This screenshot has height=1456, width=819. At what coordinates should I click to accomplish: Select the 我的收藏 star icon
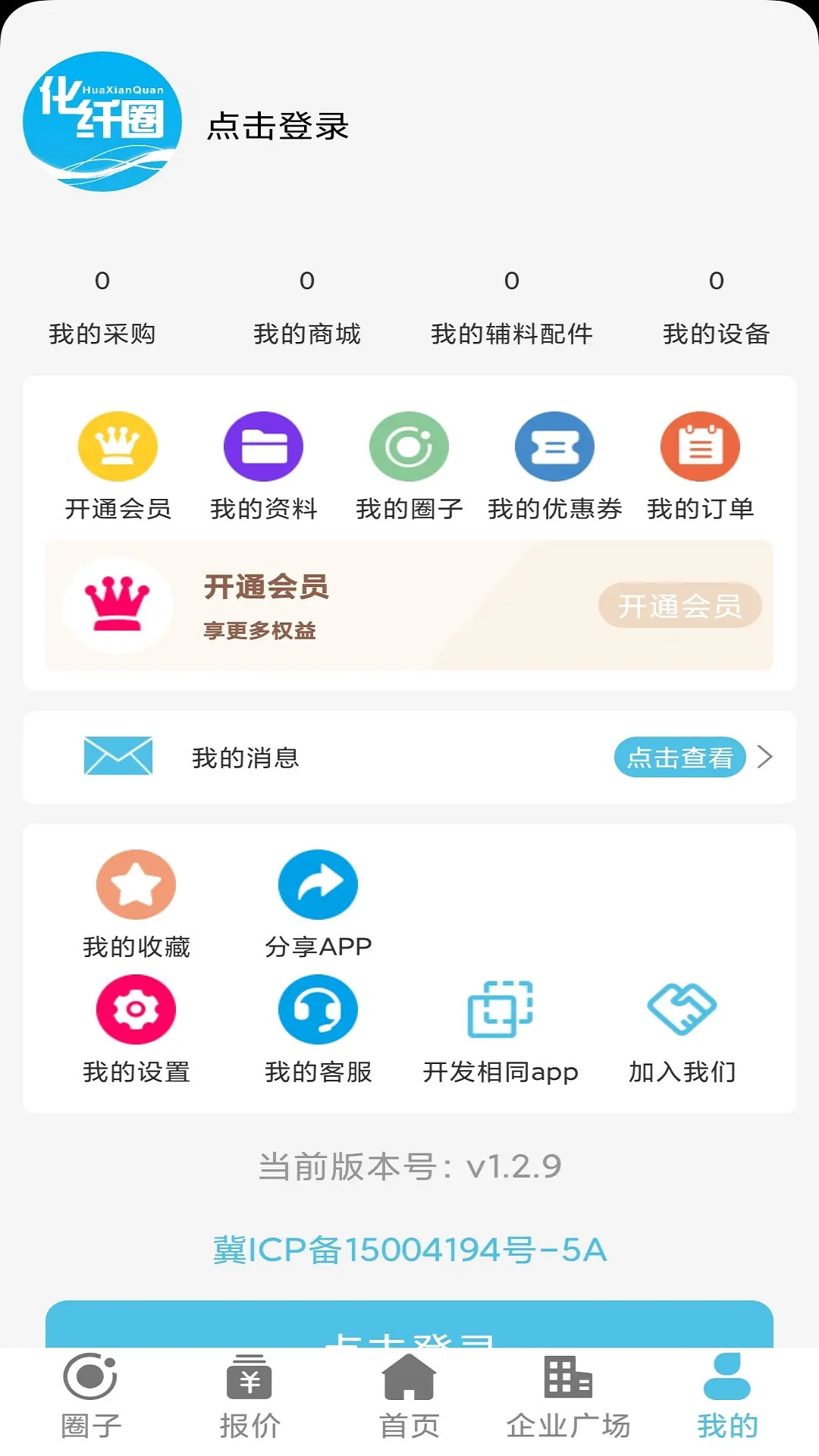pos(135,883)
